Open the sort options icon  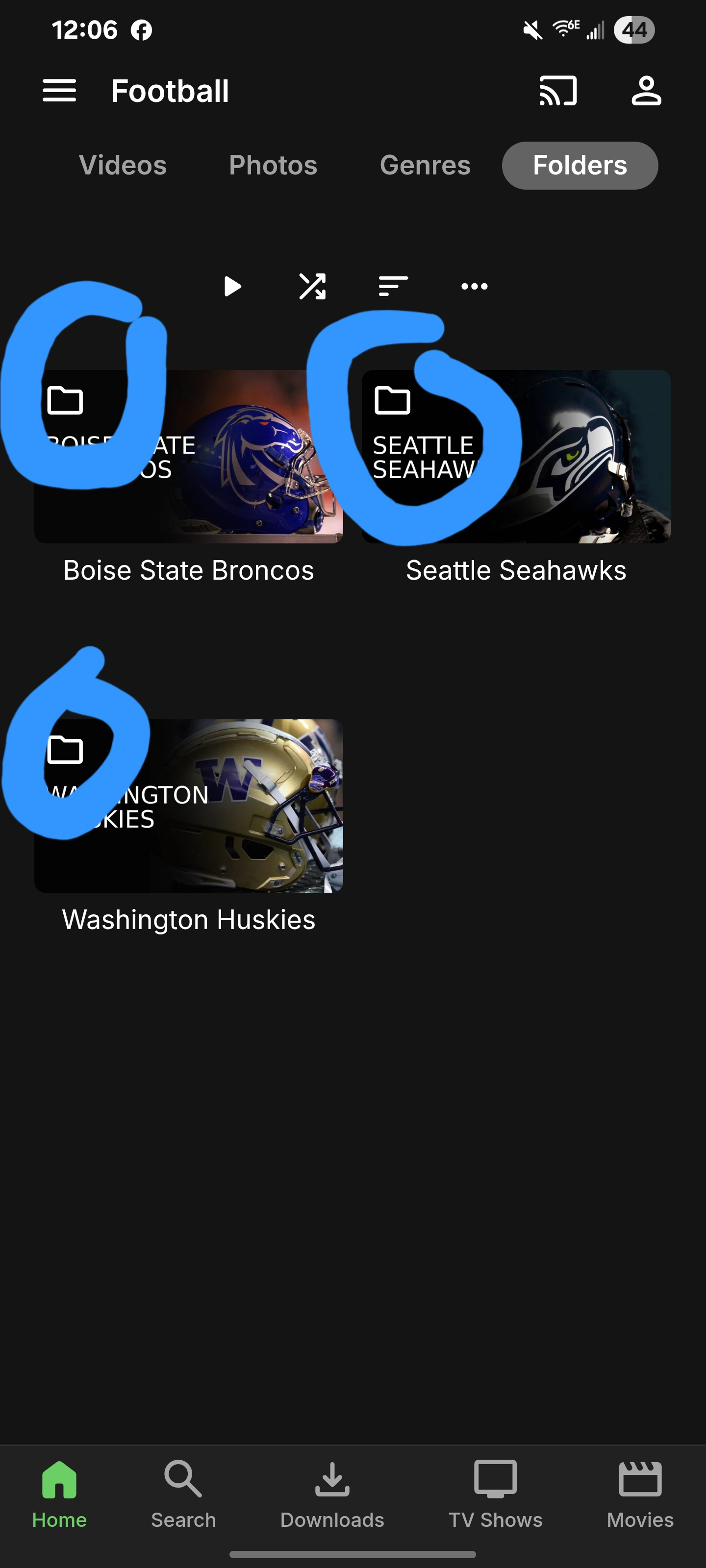pos(393,286)
